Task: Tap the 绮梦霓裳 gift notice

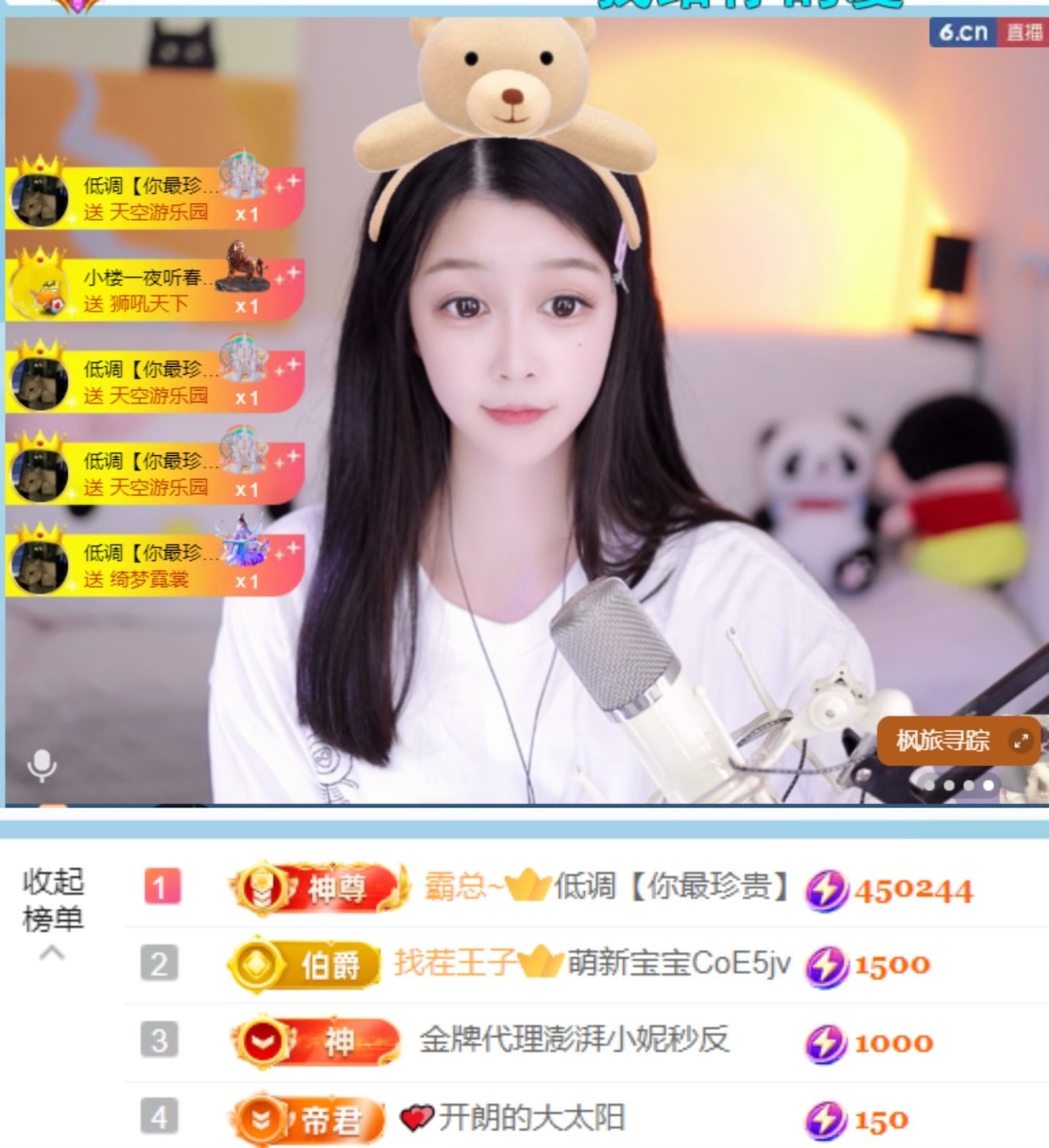Action: pyautogui.click(x=155, y=565)
